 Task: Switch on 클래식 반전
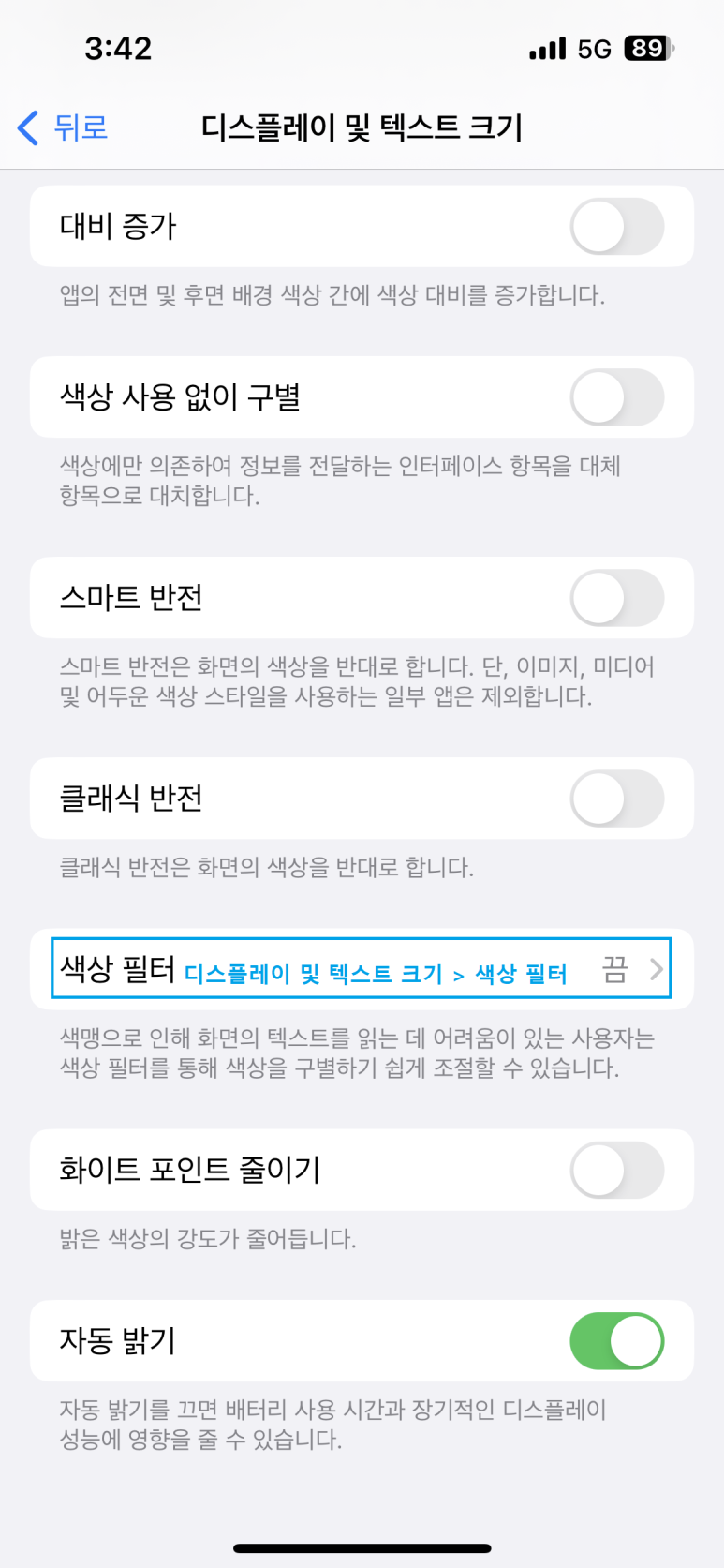617,799
